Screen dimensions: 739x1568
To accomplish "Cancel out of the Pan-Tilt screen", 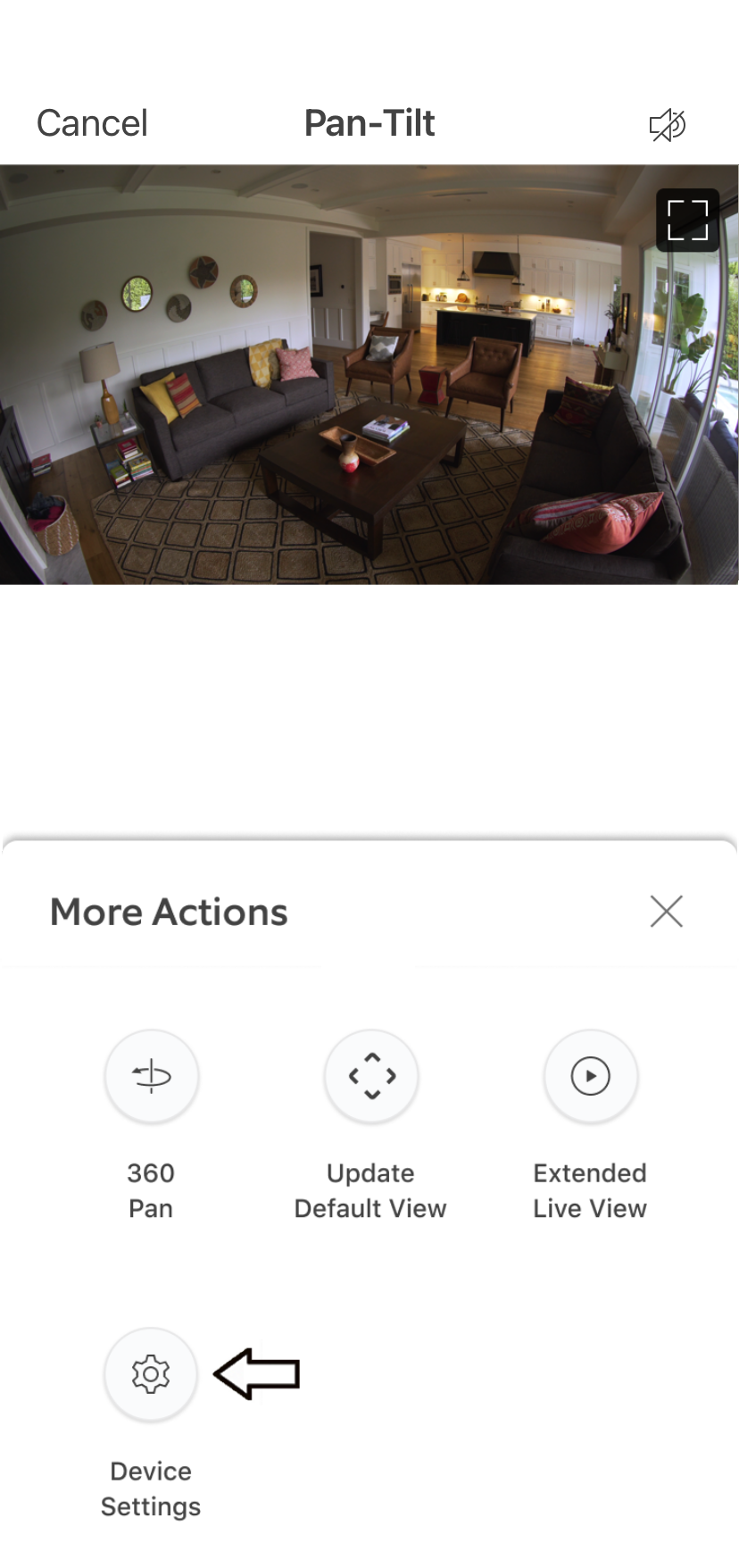I will (x=91, y=123).
